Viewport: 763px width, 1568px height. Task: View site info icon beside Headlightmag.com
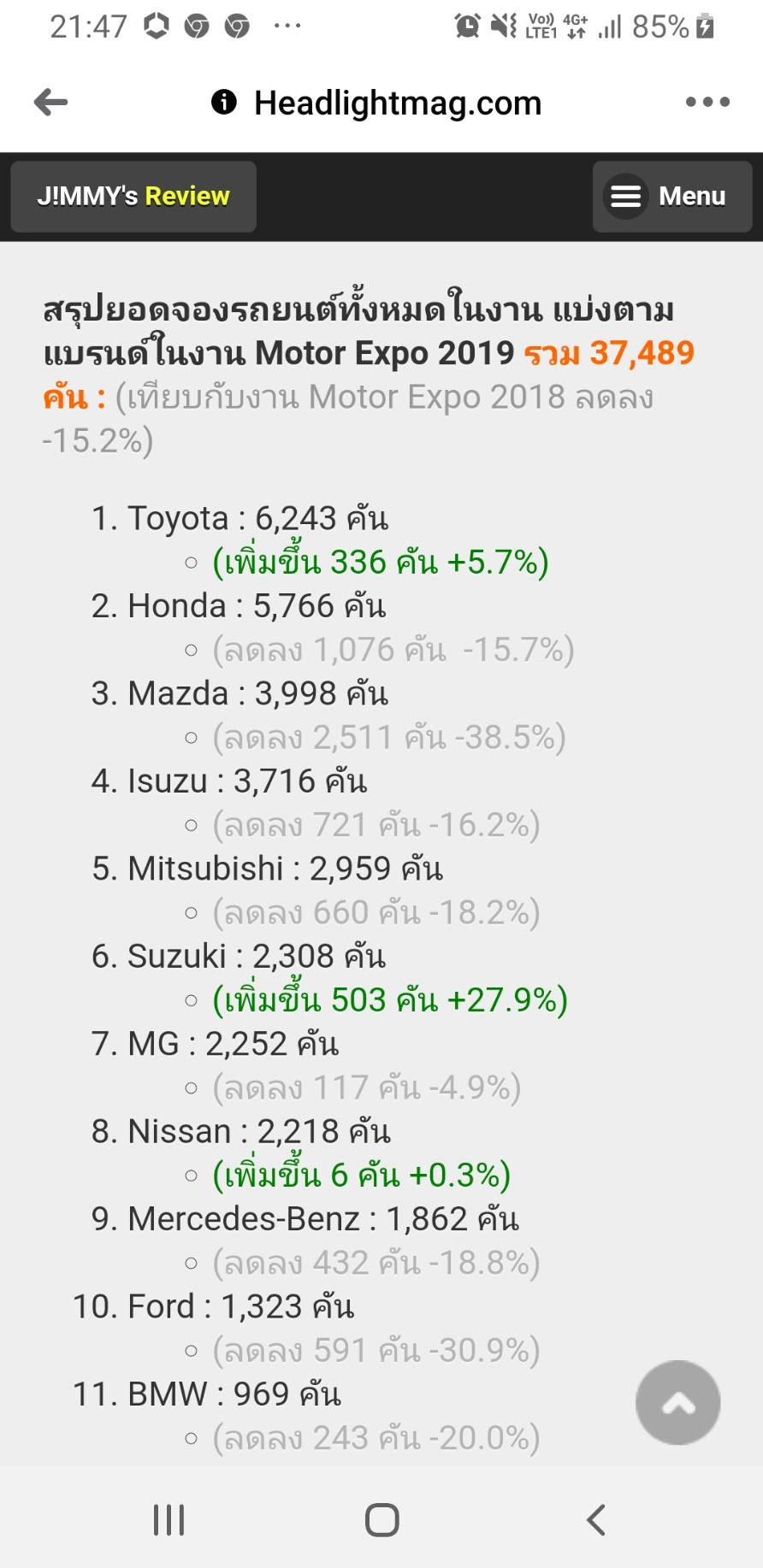pos(223,103)
